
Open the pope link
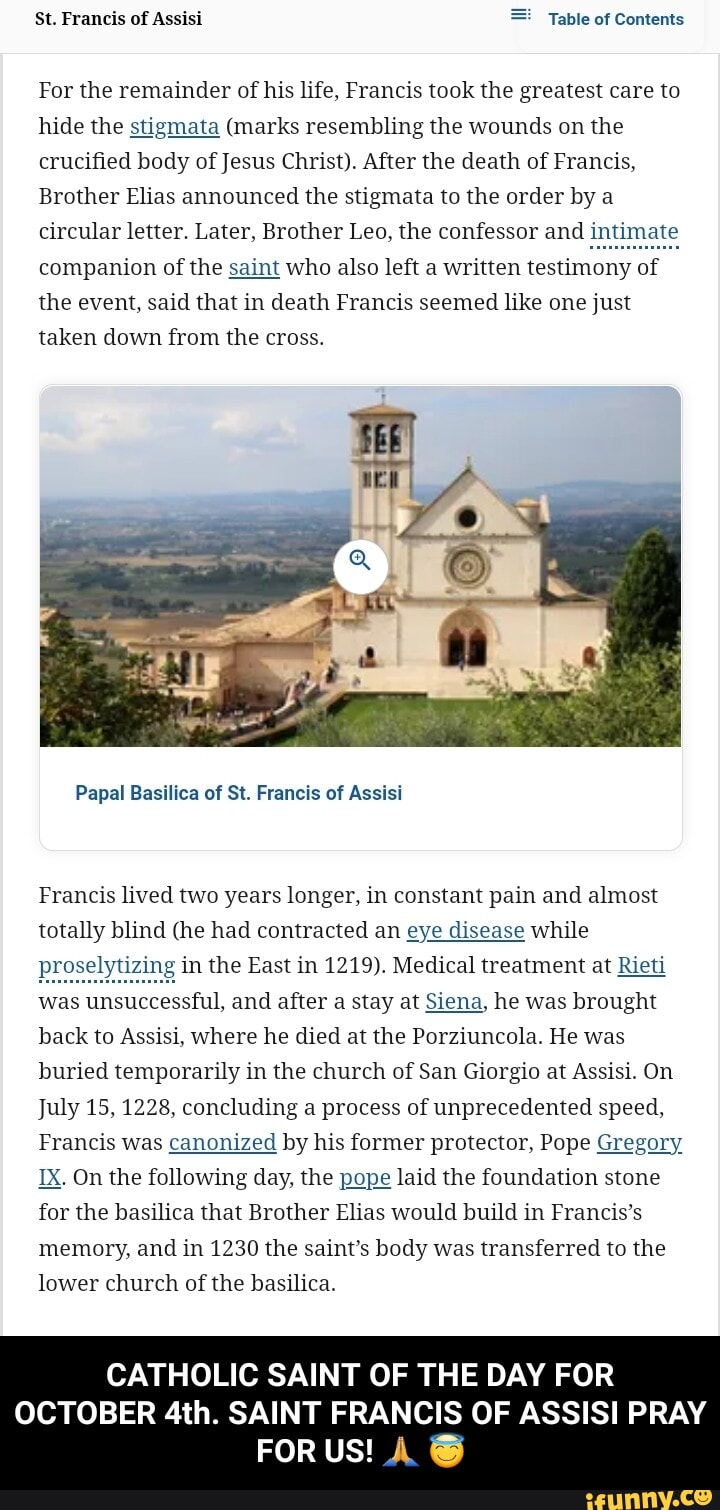[x=365, y=1177]
